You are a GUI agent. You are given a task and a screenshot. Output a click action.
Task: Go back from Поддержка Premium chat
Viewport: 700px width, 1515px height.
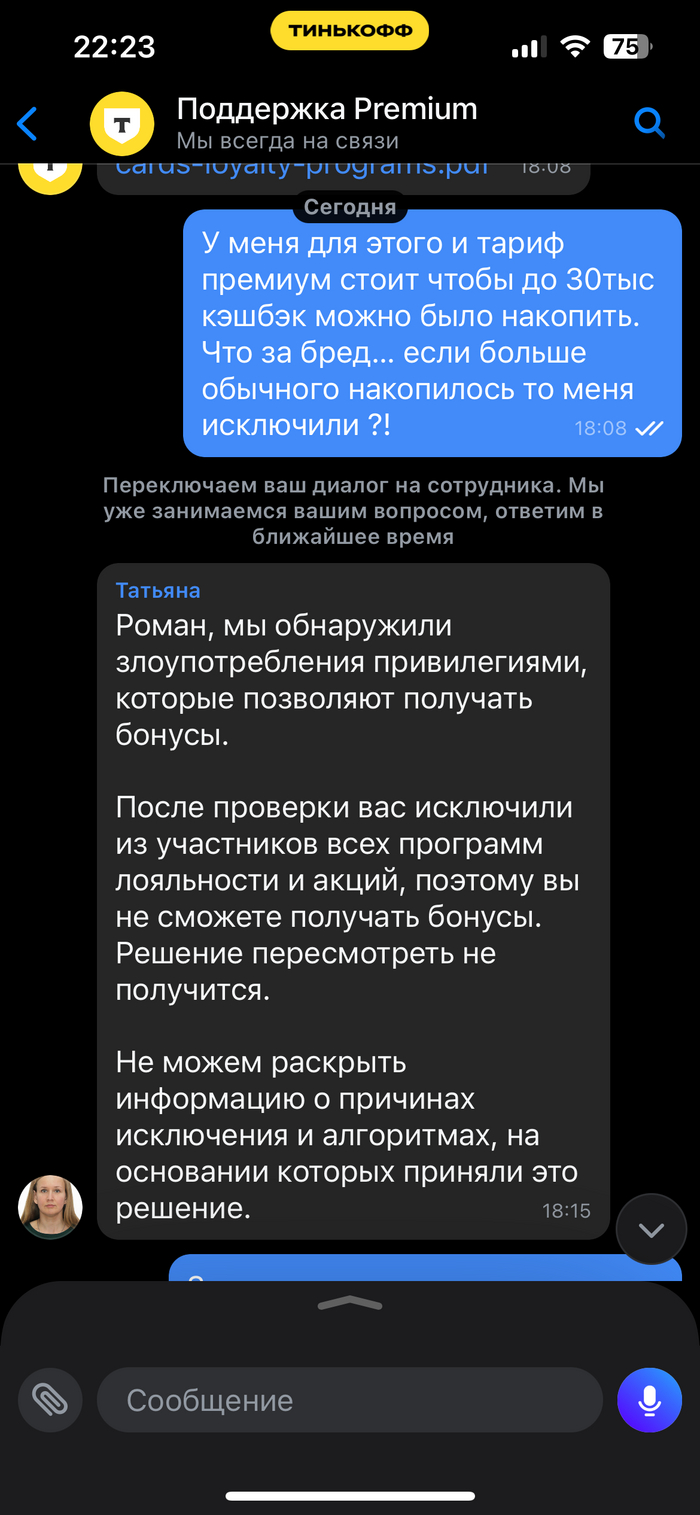28,125
